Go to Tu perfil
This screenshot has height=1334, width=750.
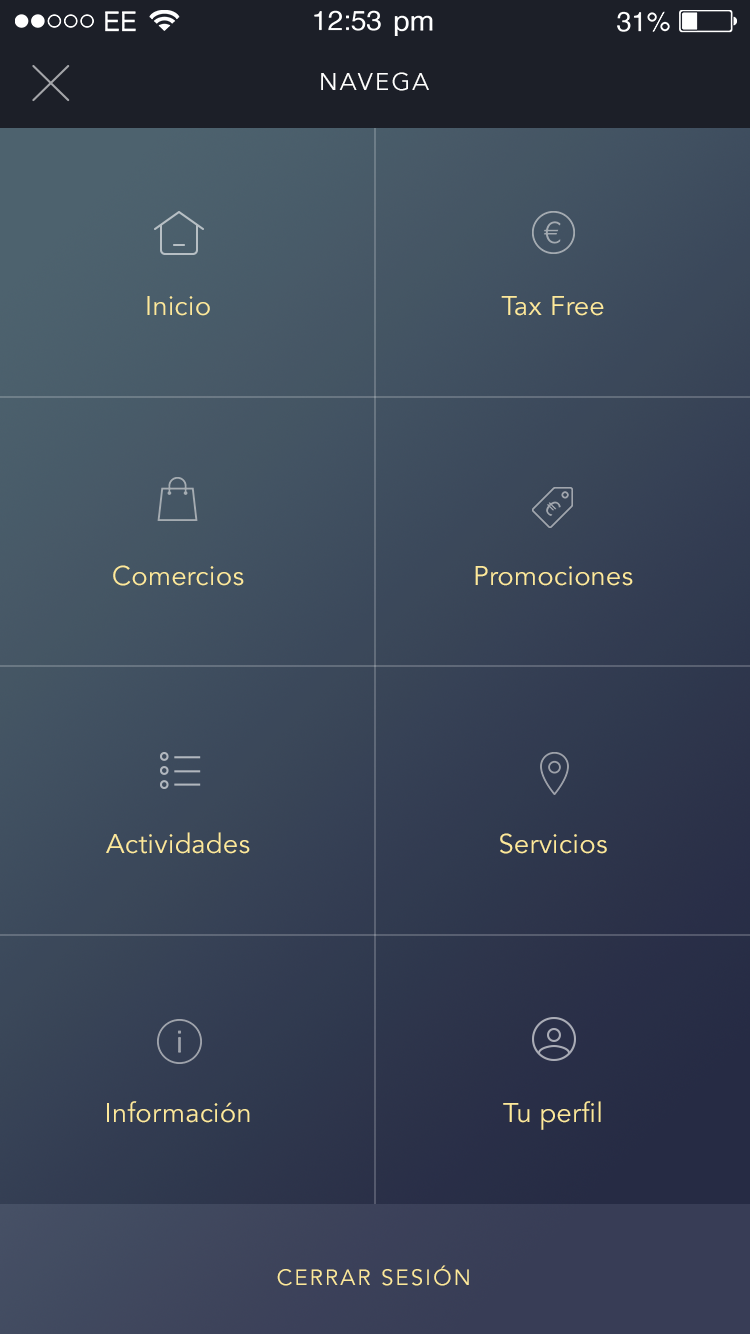click(553, 1070)
